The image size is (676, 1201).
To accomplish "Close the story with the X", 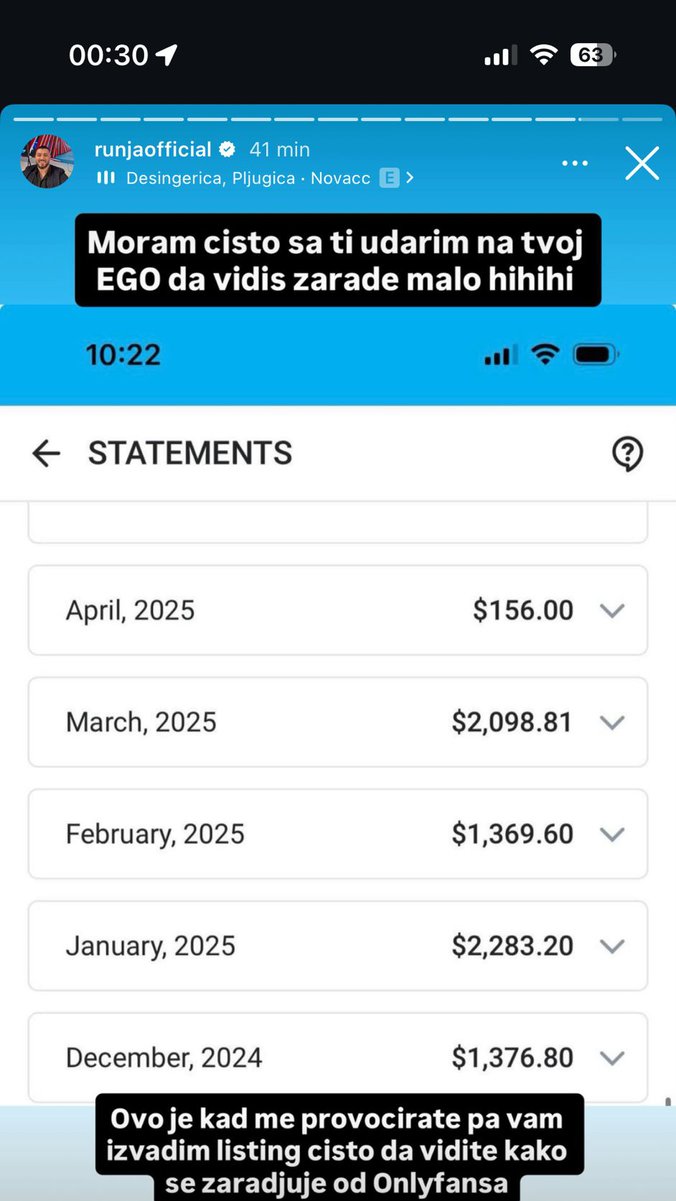I will (642, 163).
